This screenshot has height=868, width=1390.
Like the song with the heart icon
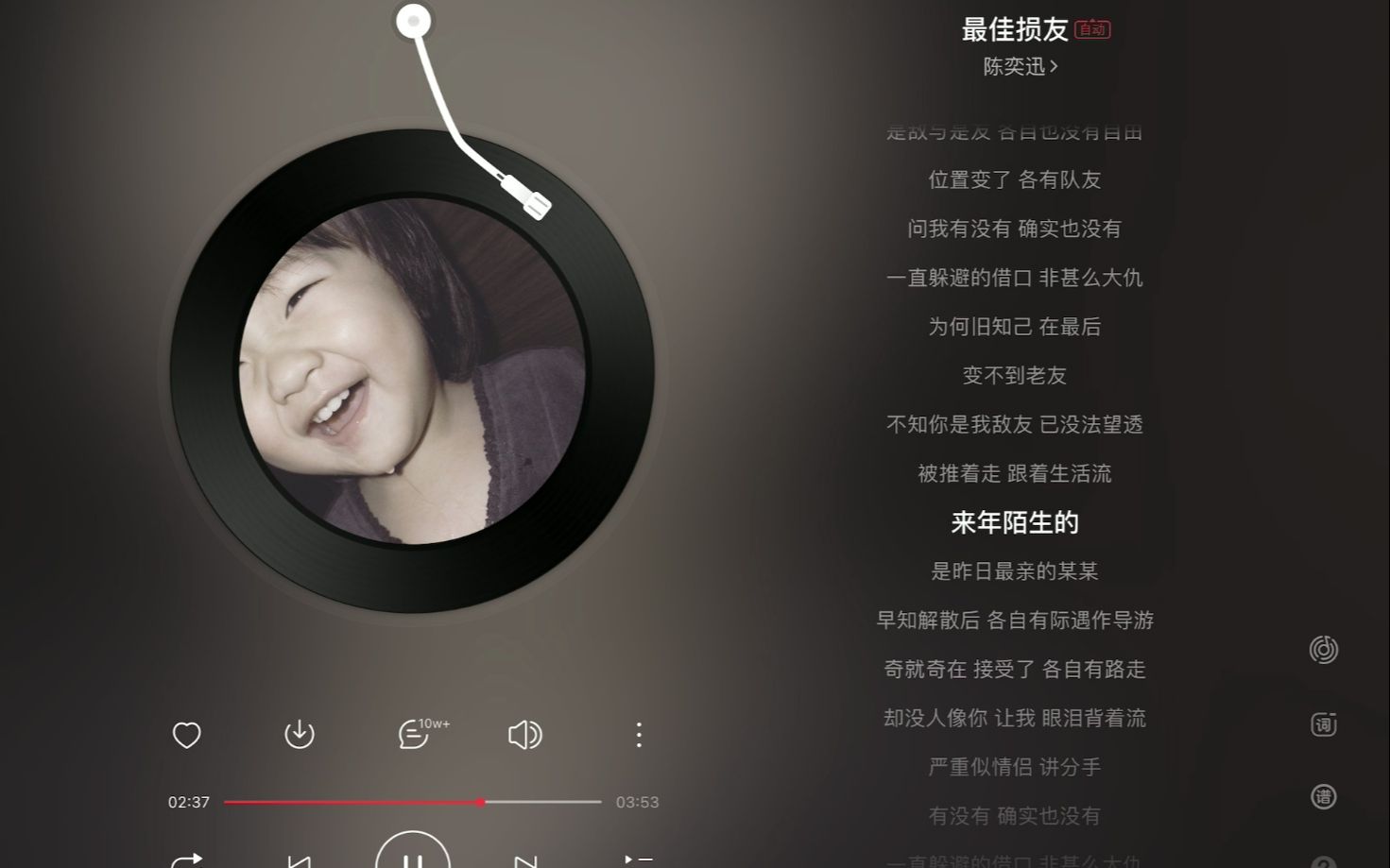[187, 735]
